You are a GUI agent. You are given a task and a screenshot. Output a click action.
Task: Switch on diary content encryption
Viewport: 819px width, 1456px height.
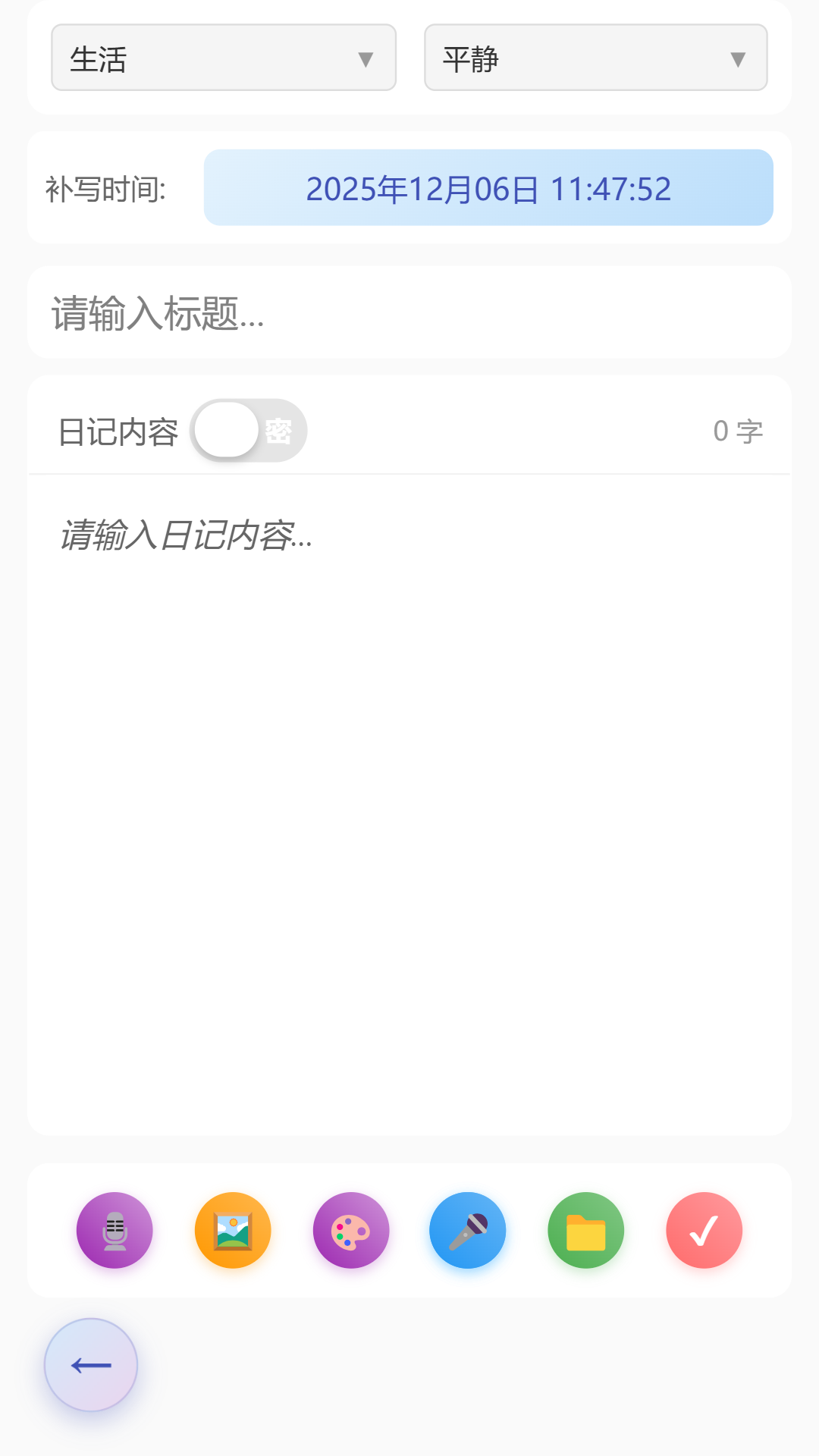[x=249, y=430]
